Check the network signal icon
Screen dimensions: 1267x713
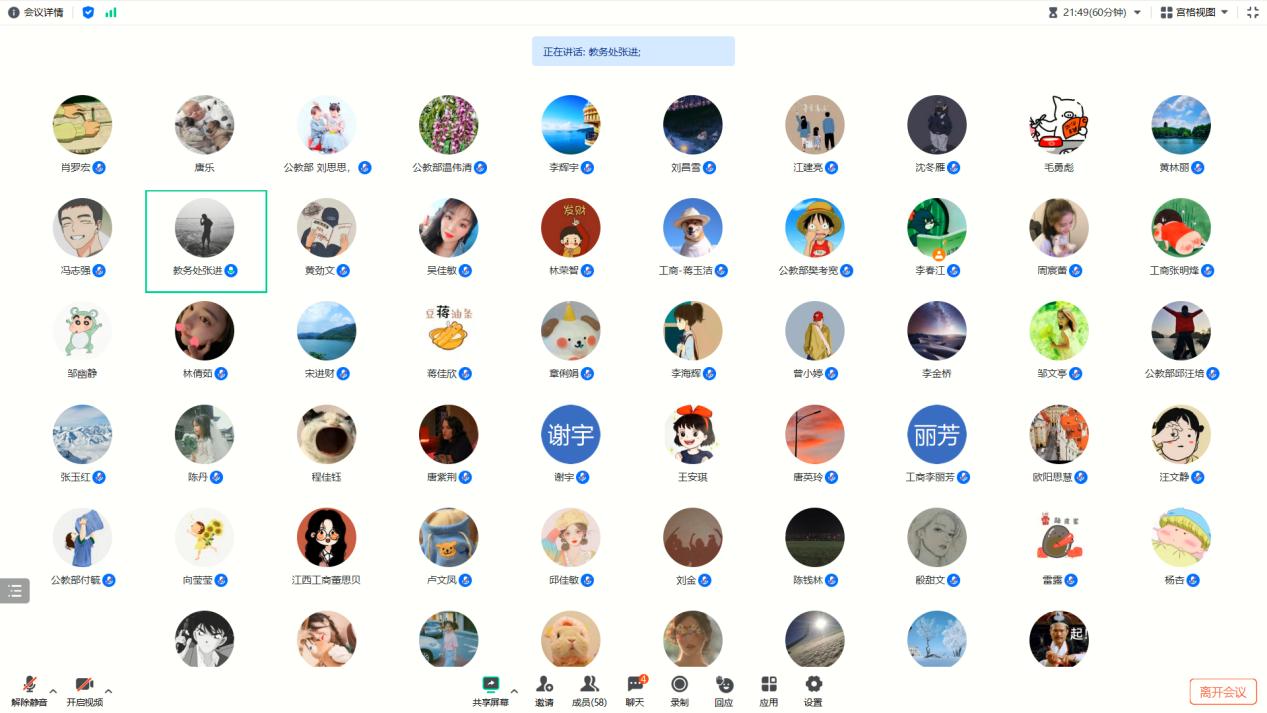click(110, 12)
